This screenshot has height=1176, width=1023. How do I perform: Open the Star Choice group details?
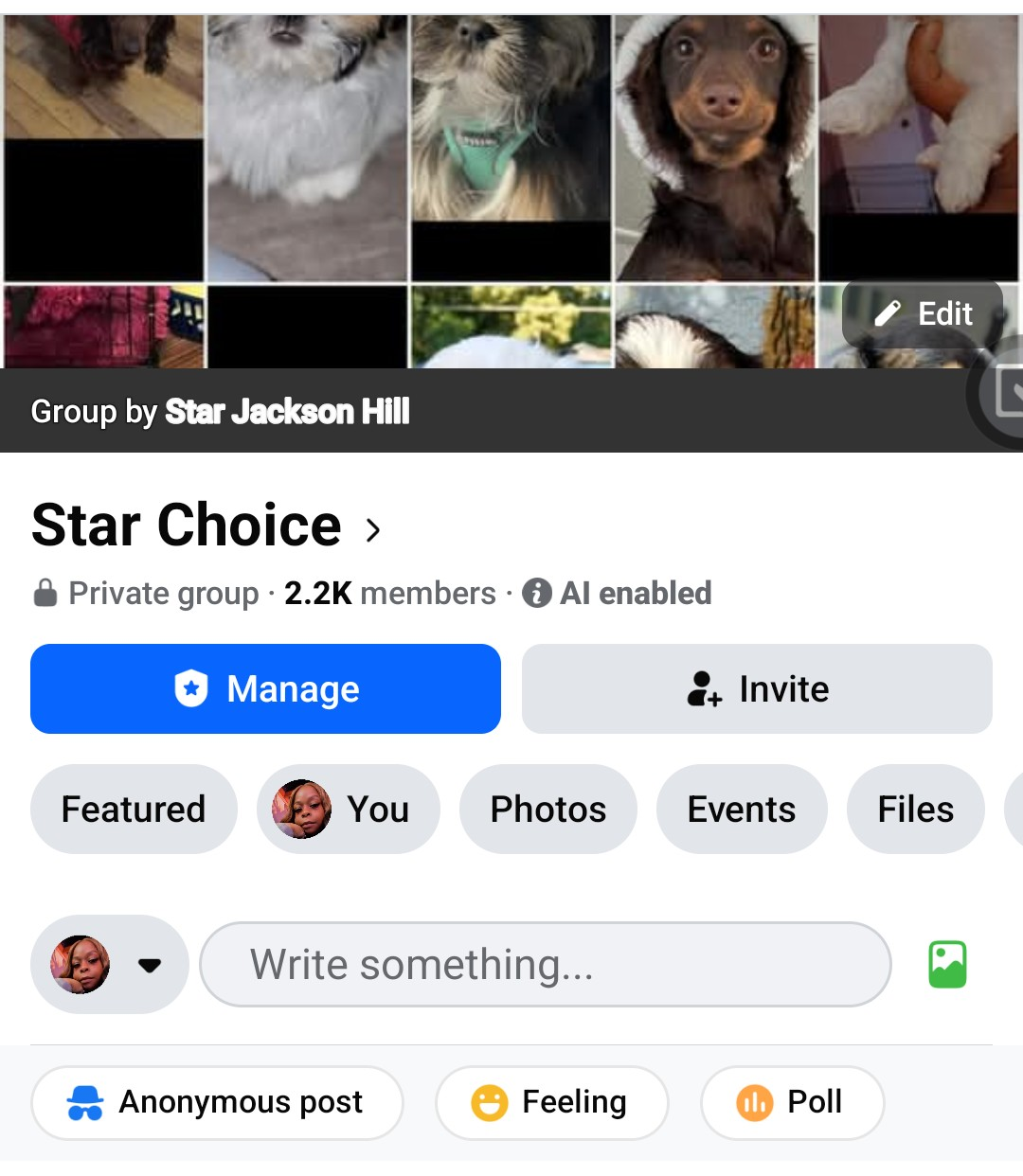[206, 526]
